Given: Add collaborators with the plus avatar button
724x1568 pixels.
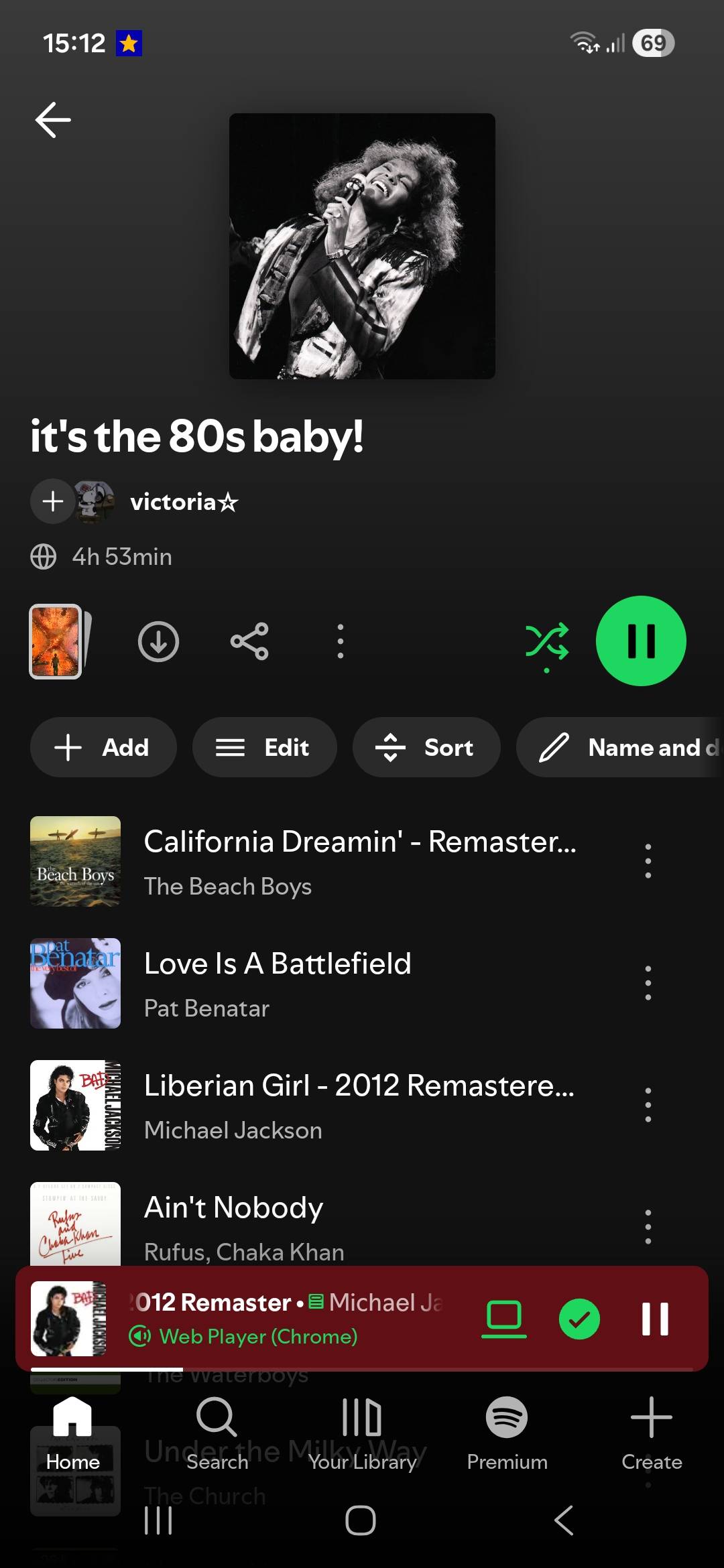Looking at the screenshot, I should pos(52,501).
